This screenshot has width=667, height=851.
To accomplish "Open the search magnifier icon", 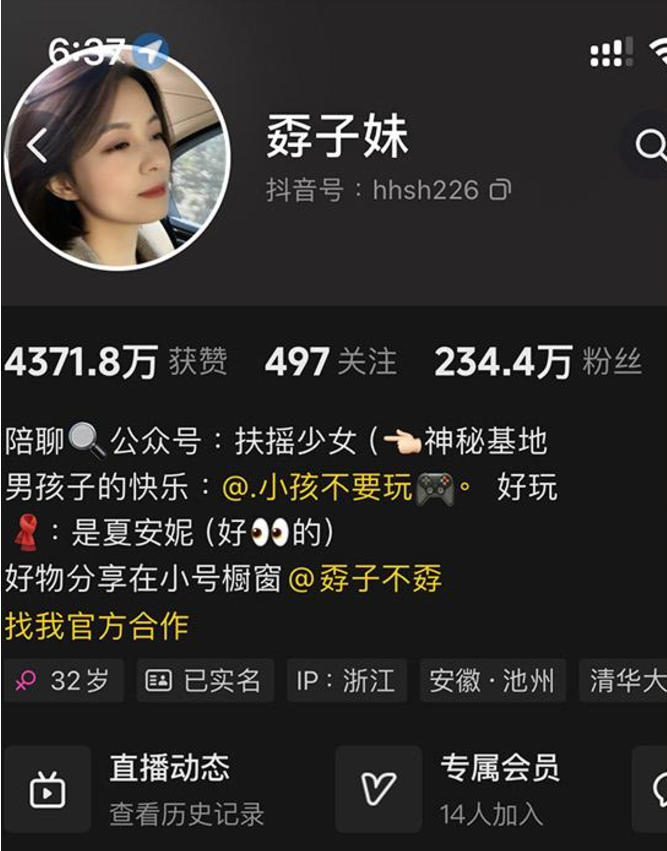I will tap(650, 147).
